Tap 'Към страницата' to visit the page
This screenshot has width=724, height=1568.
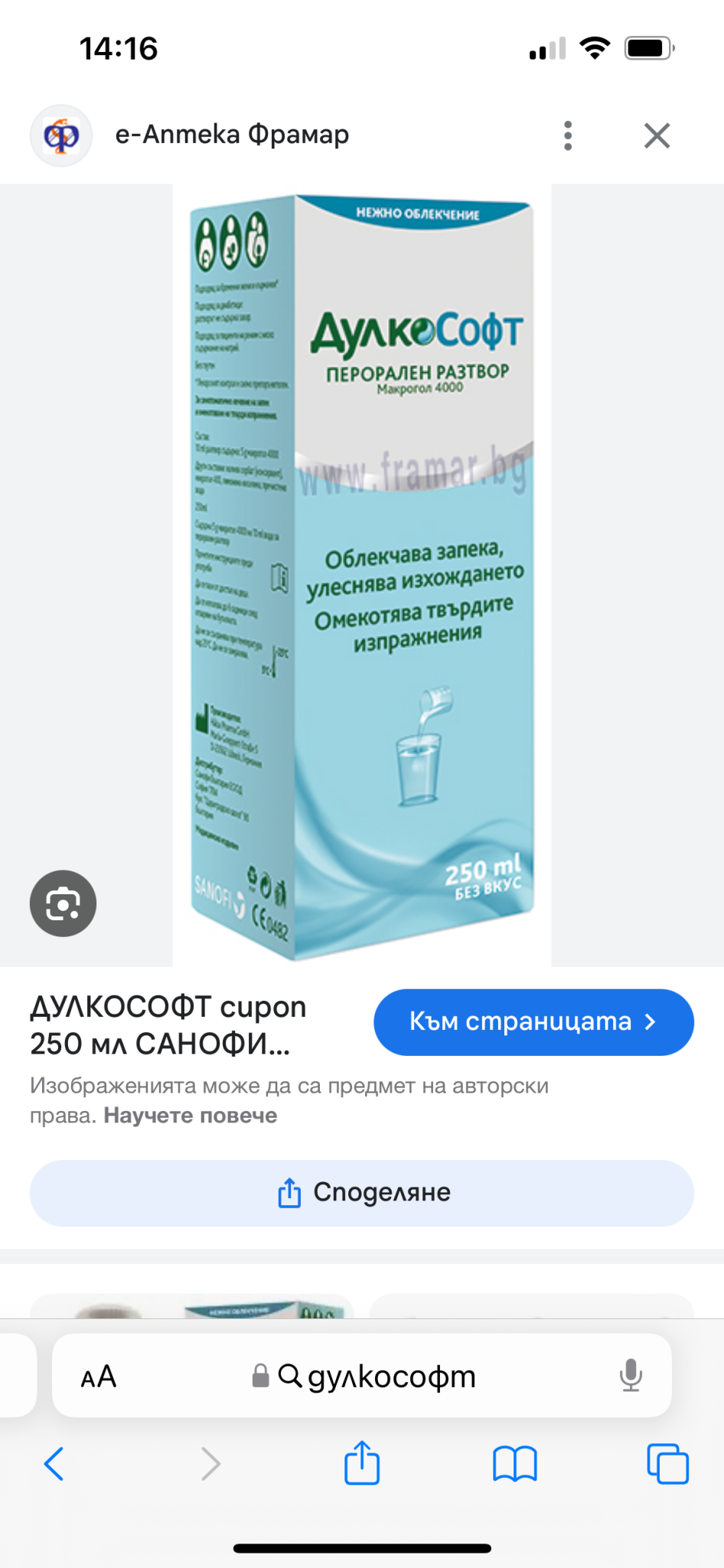(x=533, y=1022)
